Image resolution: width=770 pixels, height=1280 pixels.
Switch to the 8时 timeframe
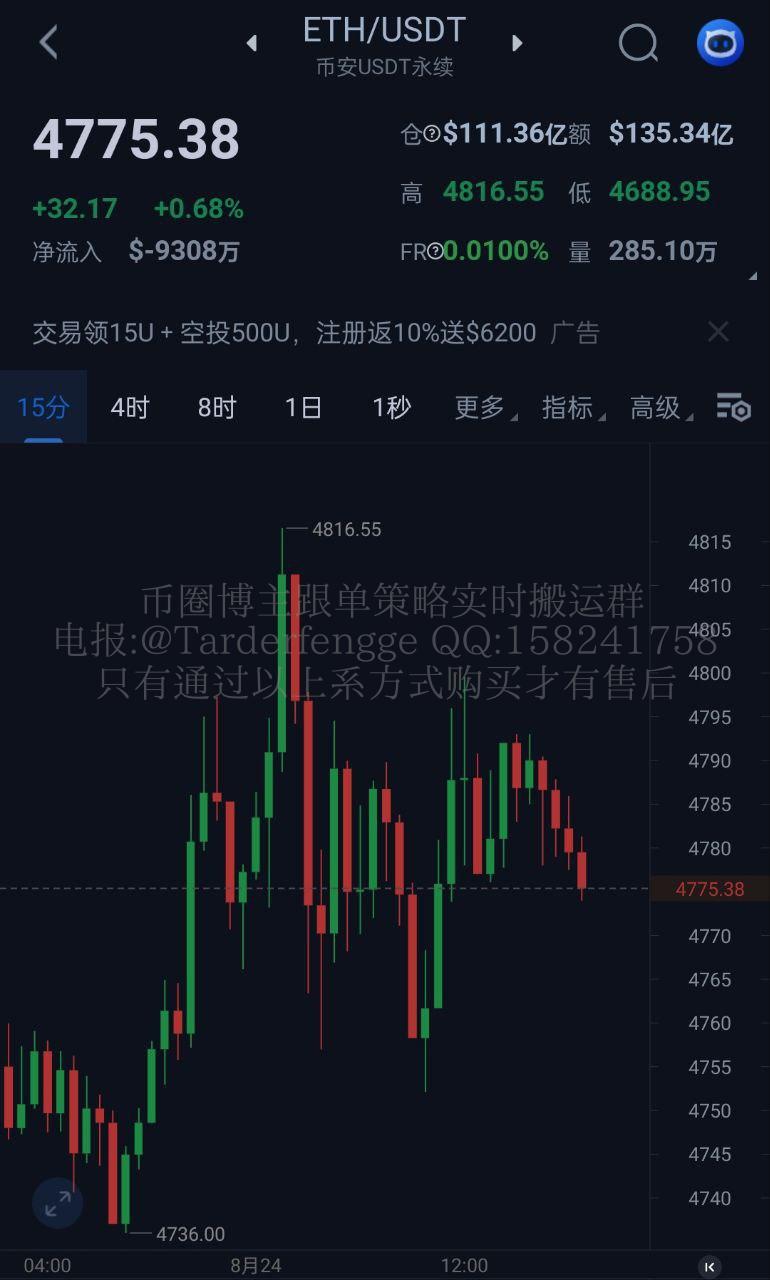(216, 408)
